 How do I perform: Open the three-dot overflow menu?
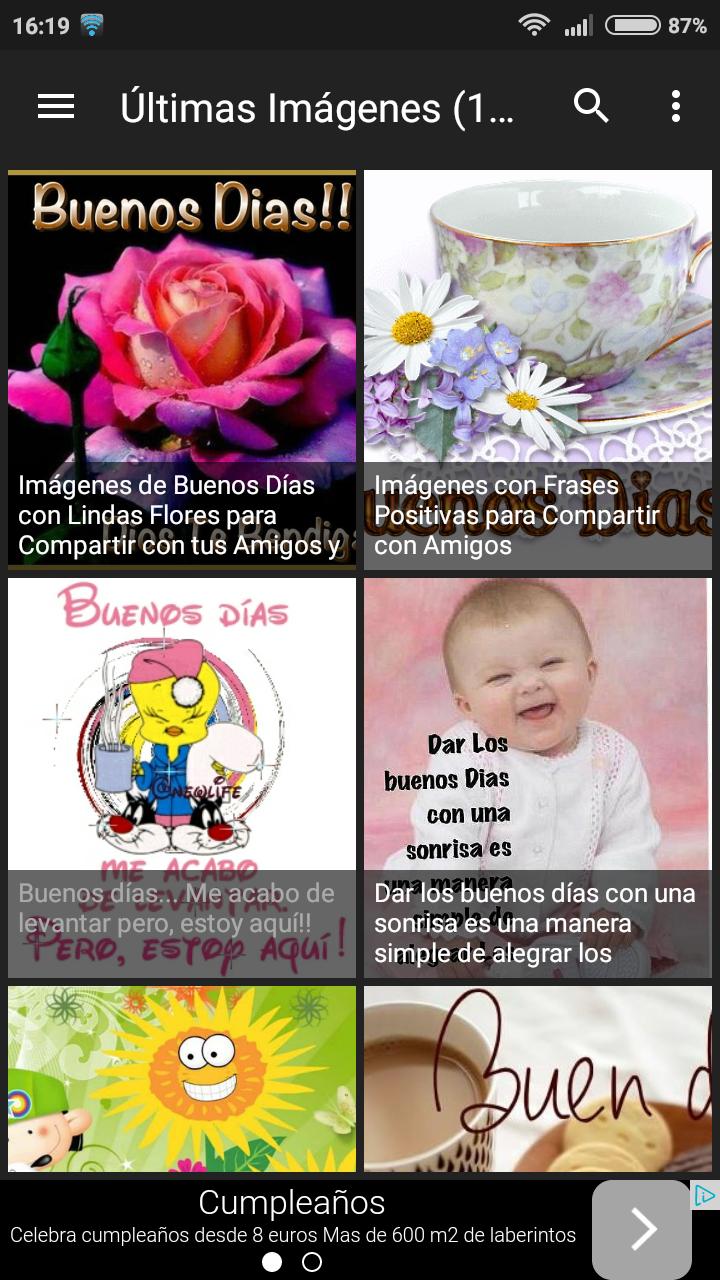tap(676, 106)
